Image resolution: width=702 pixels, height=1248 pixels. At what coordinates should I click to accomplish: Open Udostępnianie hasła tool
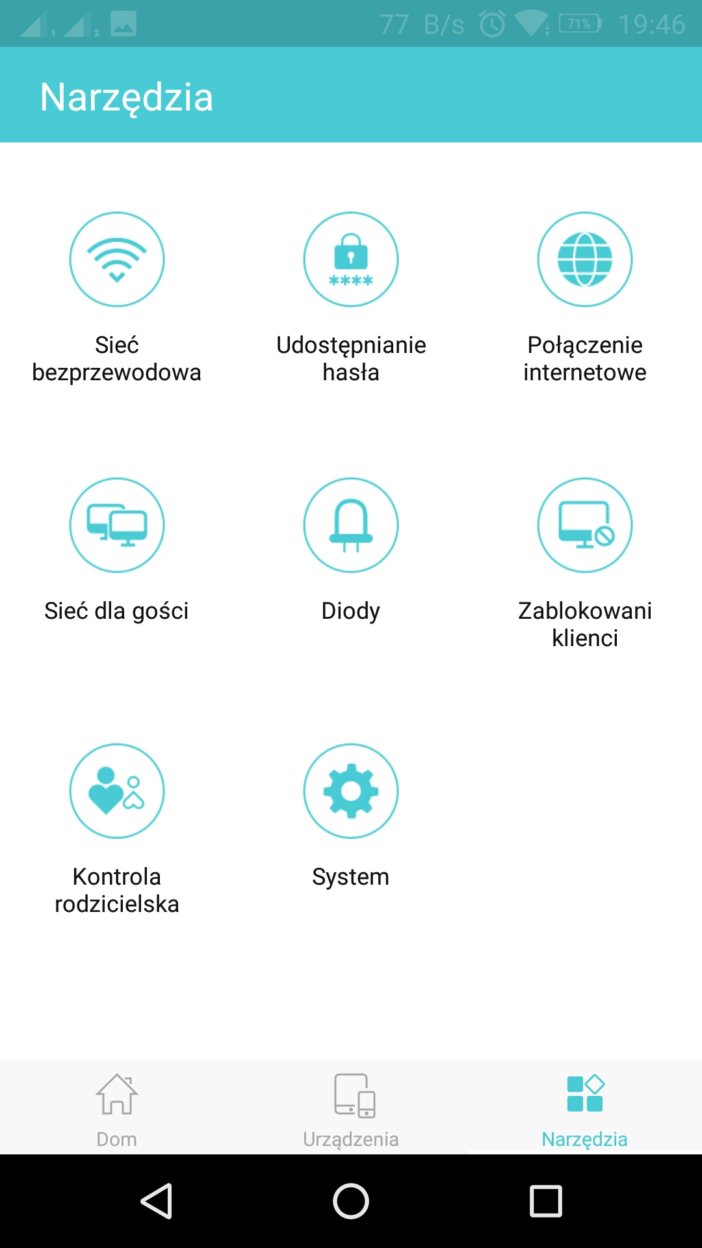coord(351,259)
